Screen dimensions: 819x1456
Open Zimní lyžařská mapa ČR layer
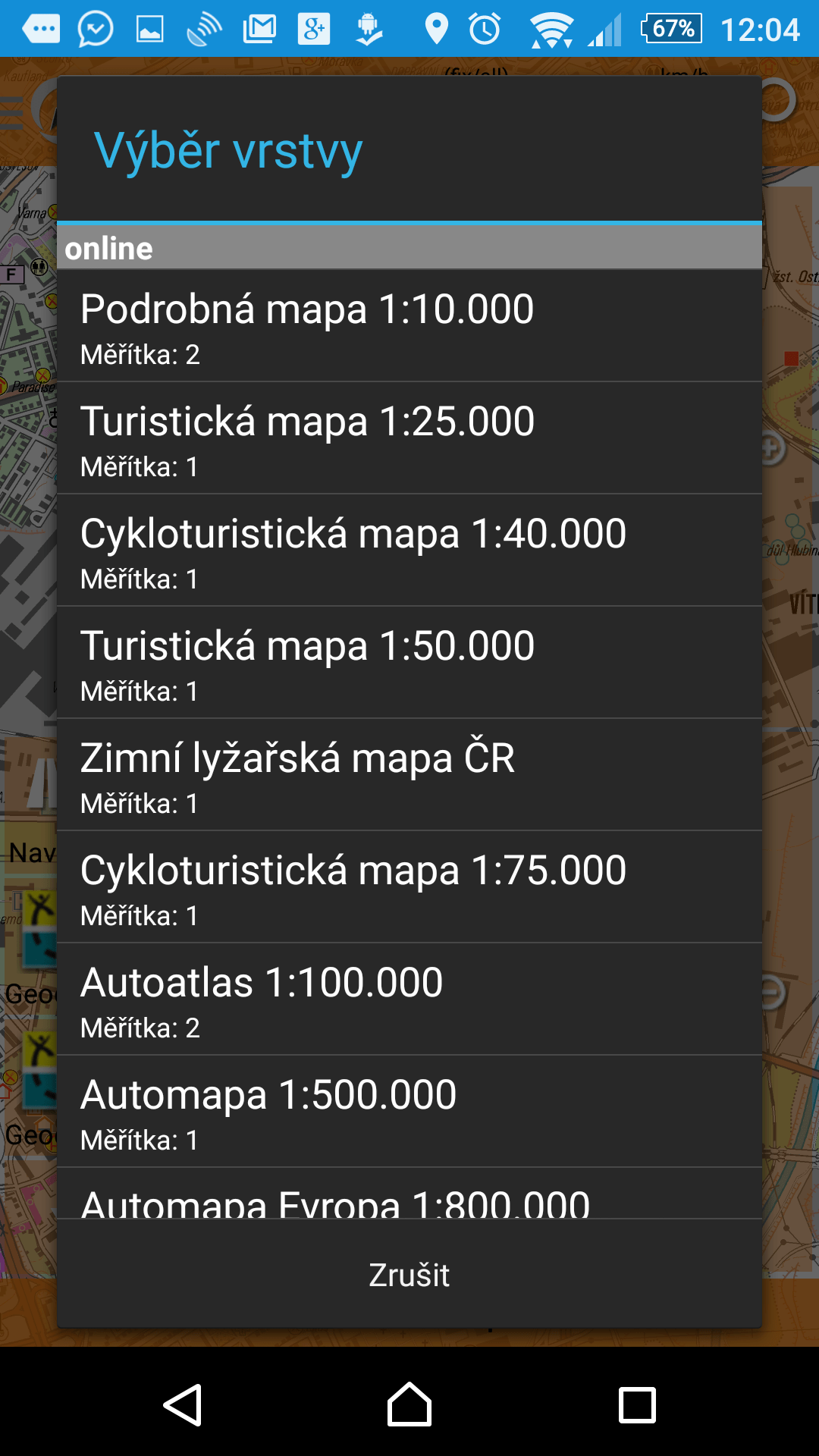tap(409, 775)
